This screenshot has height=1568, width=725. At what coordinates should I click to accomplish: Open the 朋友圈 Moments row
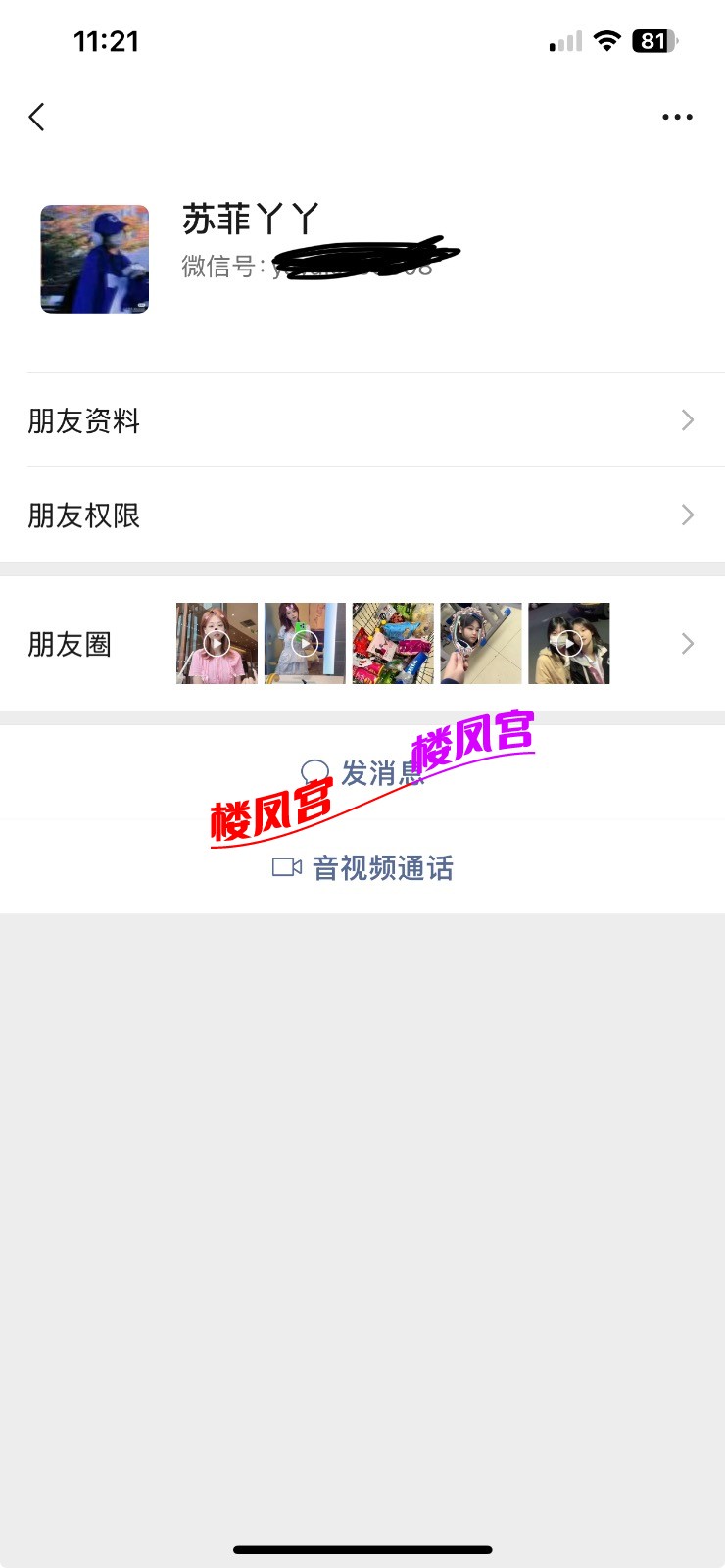coord(362,644)
